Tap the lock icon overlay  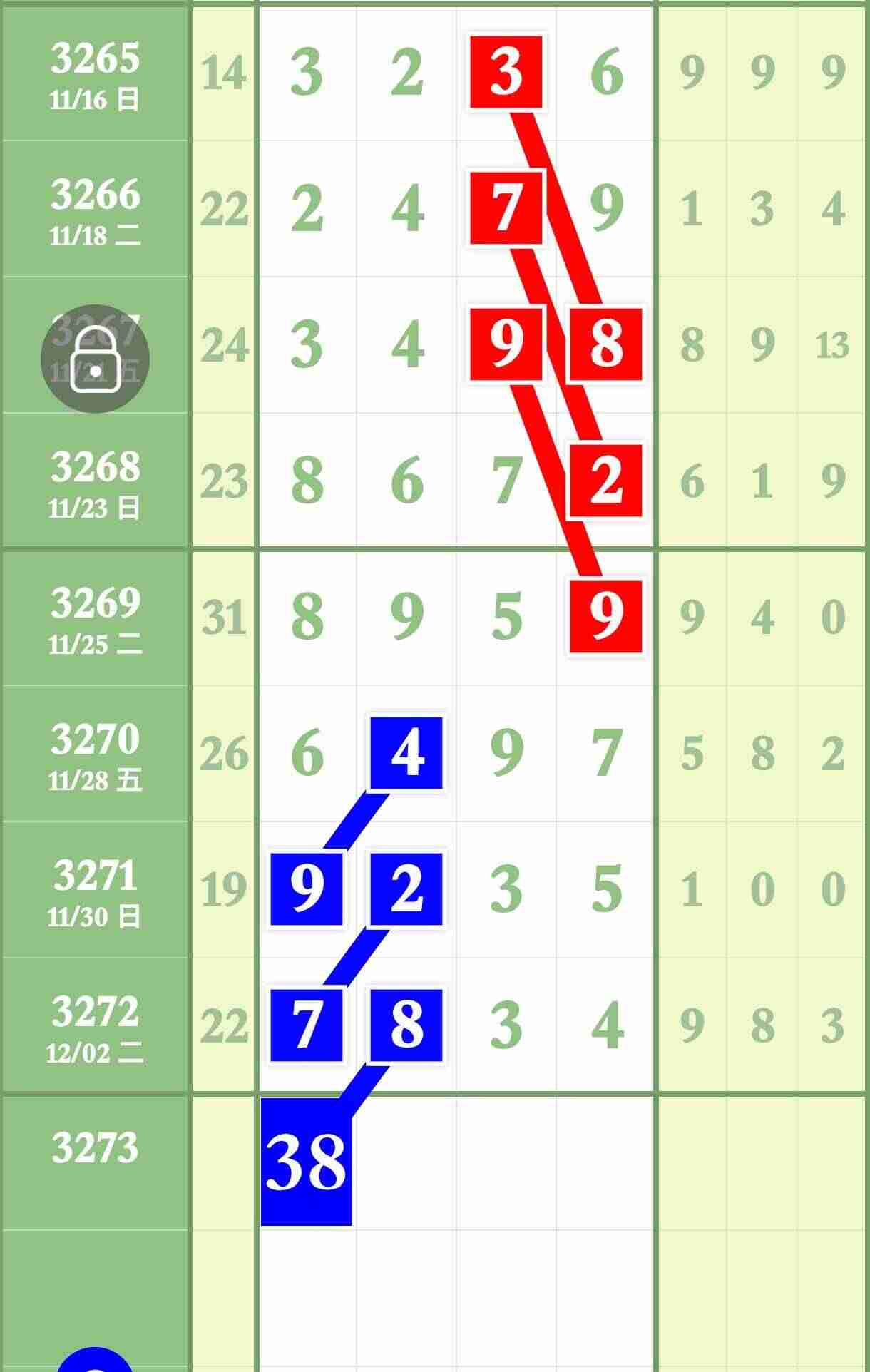(x=95, y=359)
